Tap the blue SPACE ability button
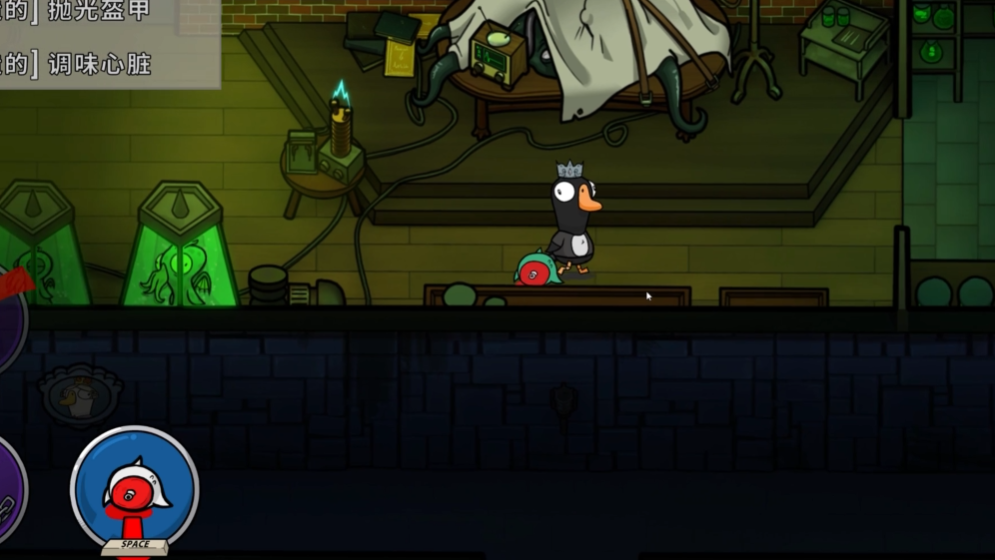 pyautogui.click(x=135, y=489)
